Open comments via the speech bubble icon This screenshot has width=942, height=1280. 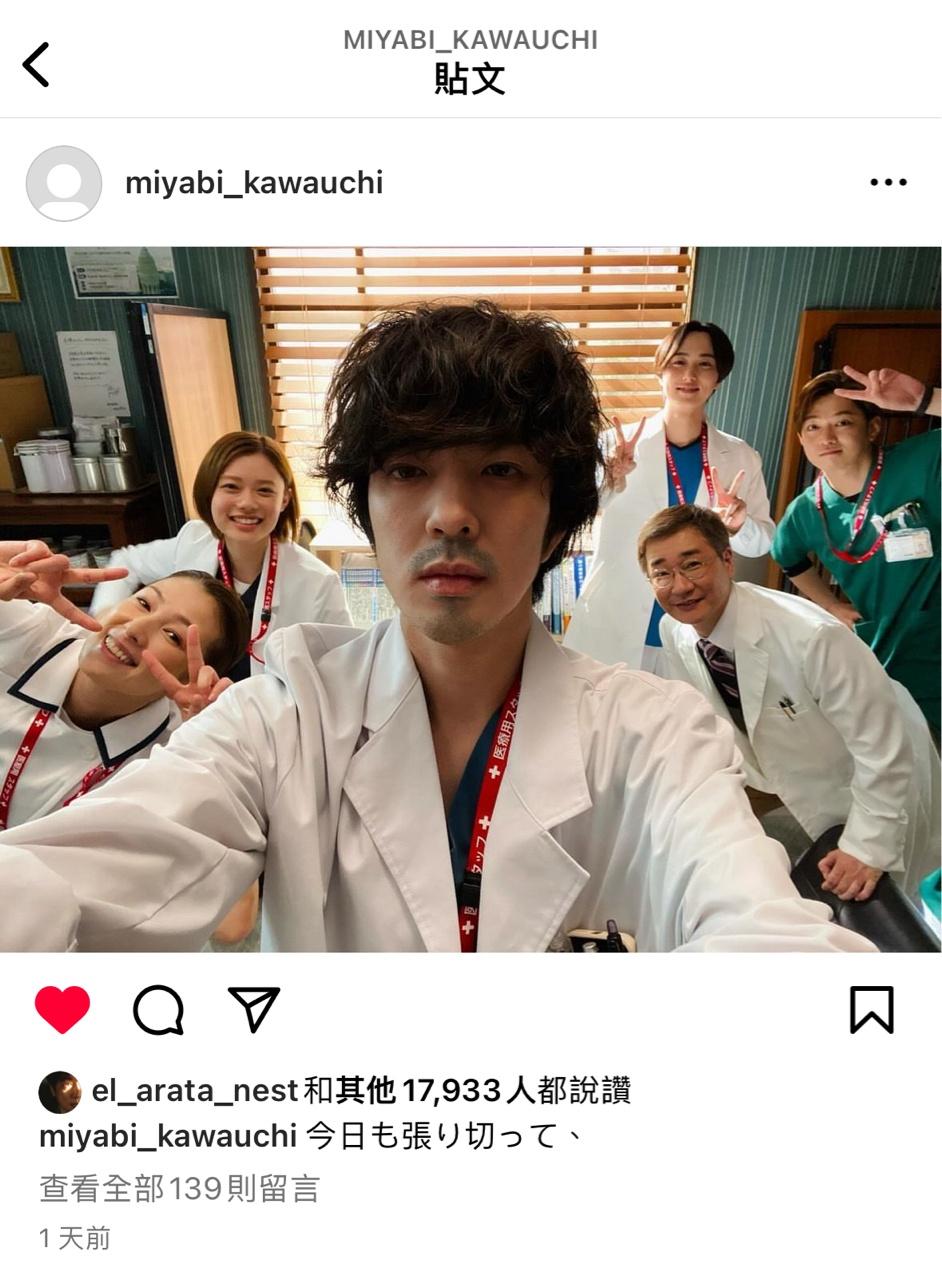(x=158, y=1009)
